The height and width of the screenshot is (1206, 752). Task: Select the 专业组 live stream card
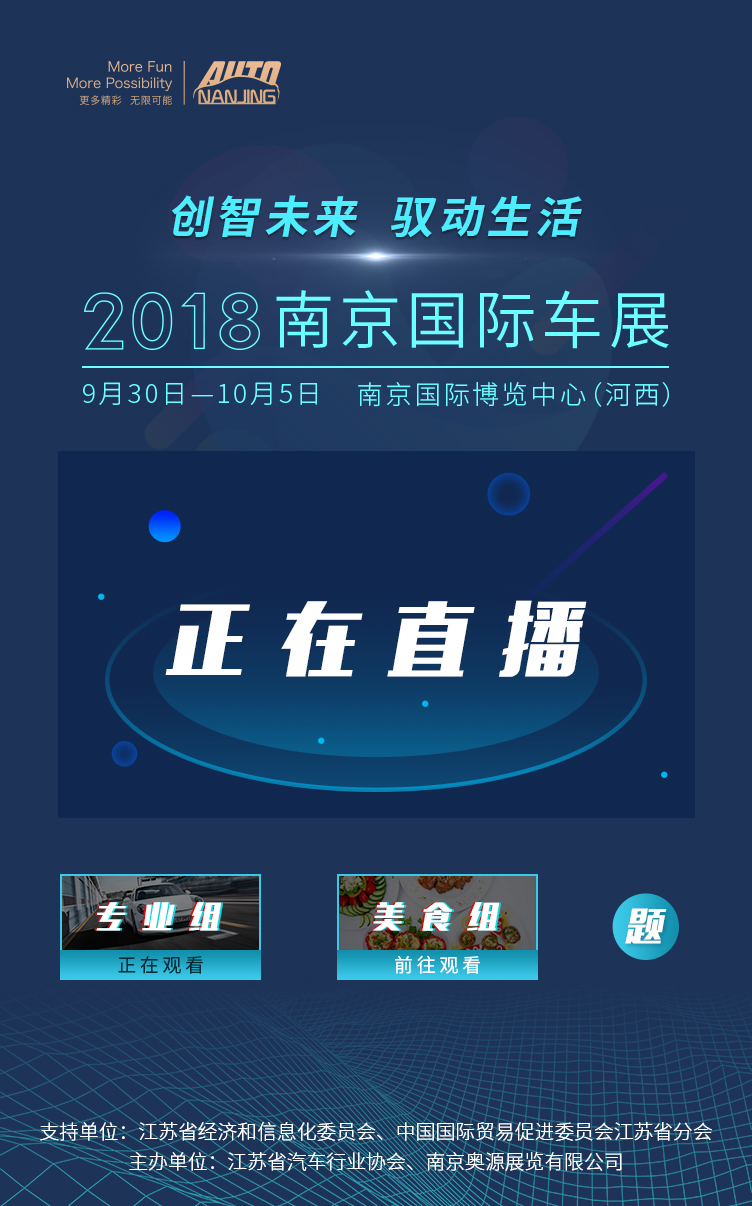[160, 926]
